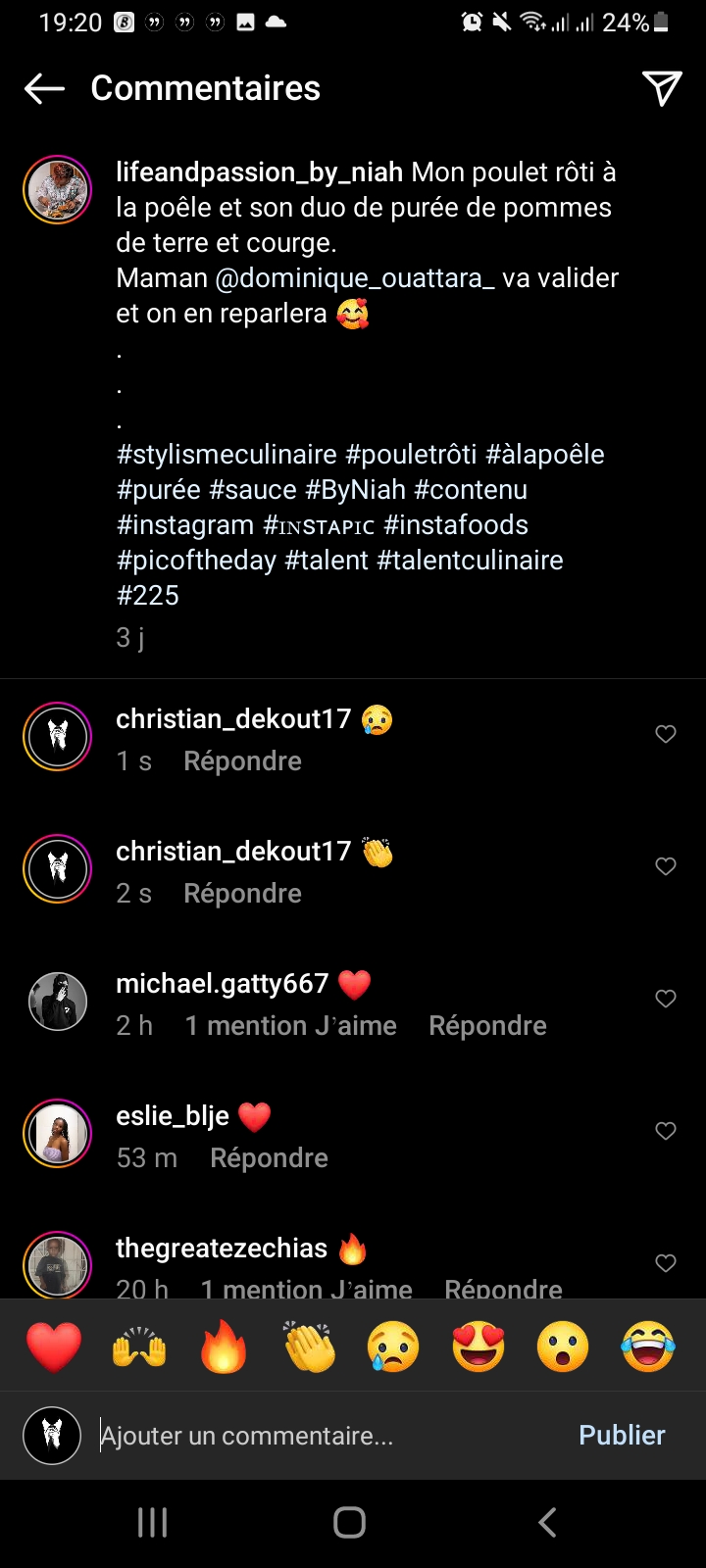Publish the comment with Publier
The height and width of the screenshot is (1568, 706).
[x=622, y=1436]
